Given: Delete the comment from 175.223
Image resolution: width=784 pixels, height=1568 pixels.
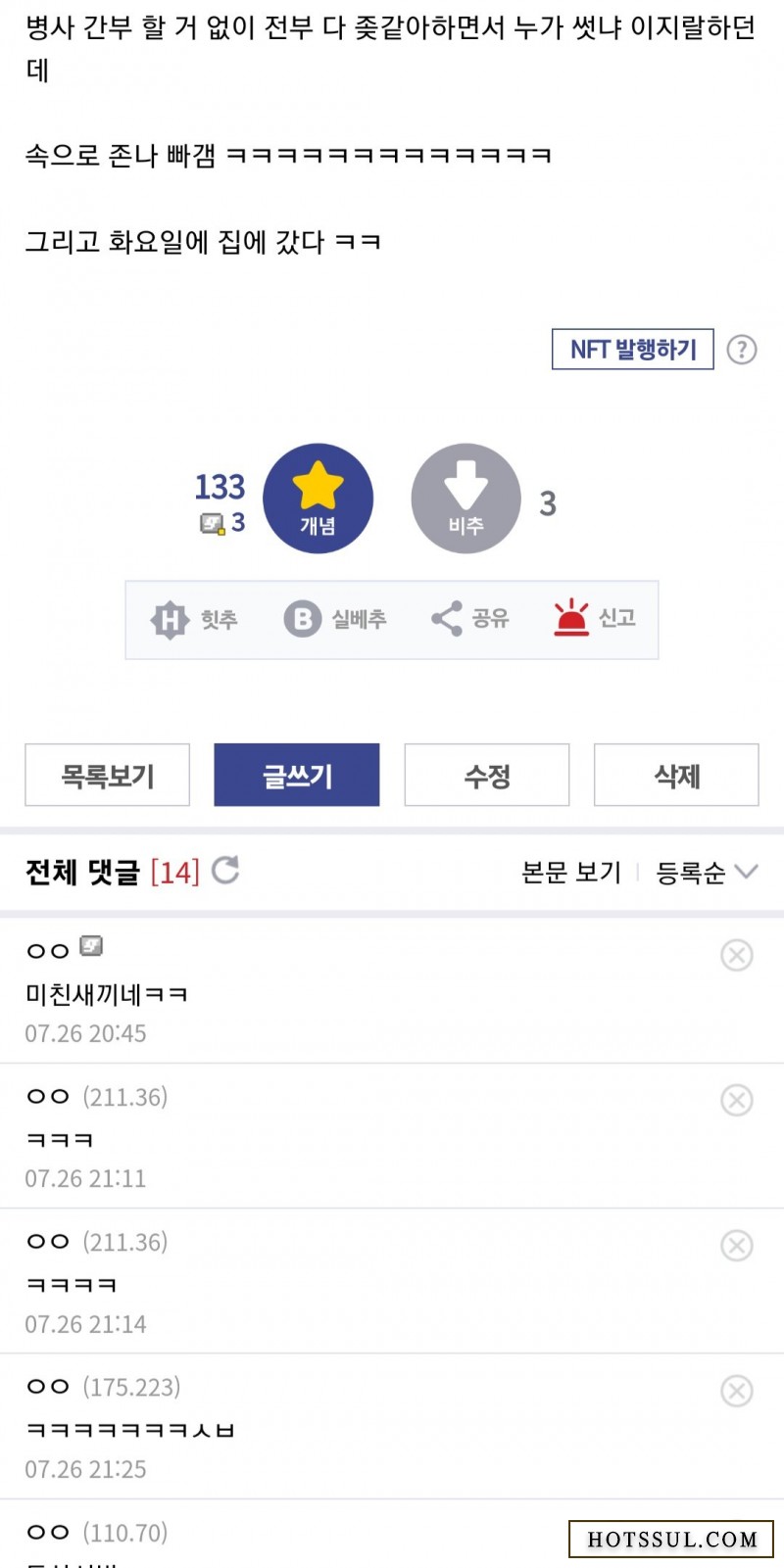Looking at the screenshot, I should pos(737,1391).
